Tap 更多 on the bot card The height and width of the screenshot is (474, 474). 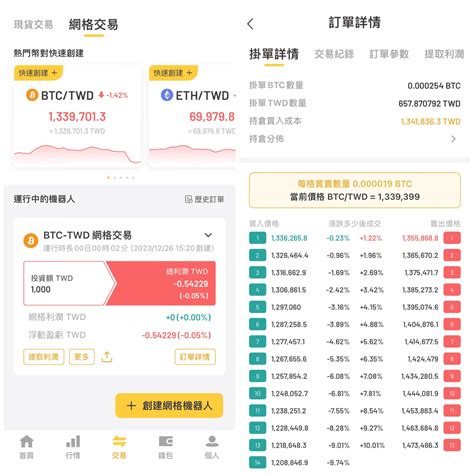pyautogui.click(x=82, y=357)
